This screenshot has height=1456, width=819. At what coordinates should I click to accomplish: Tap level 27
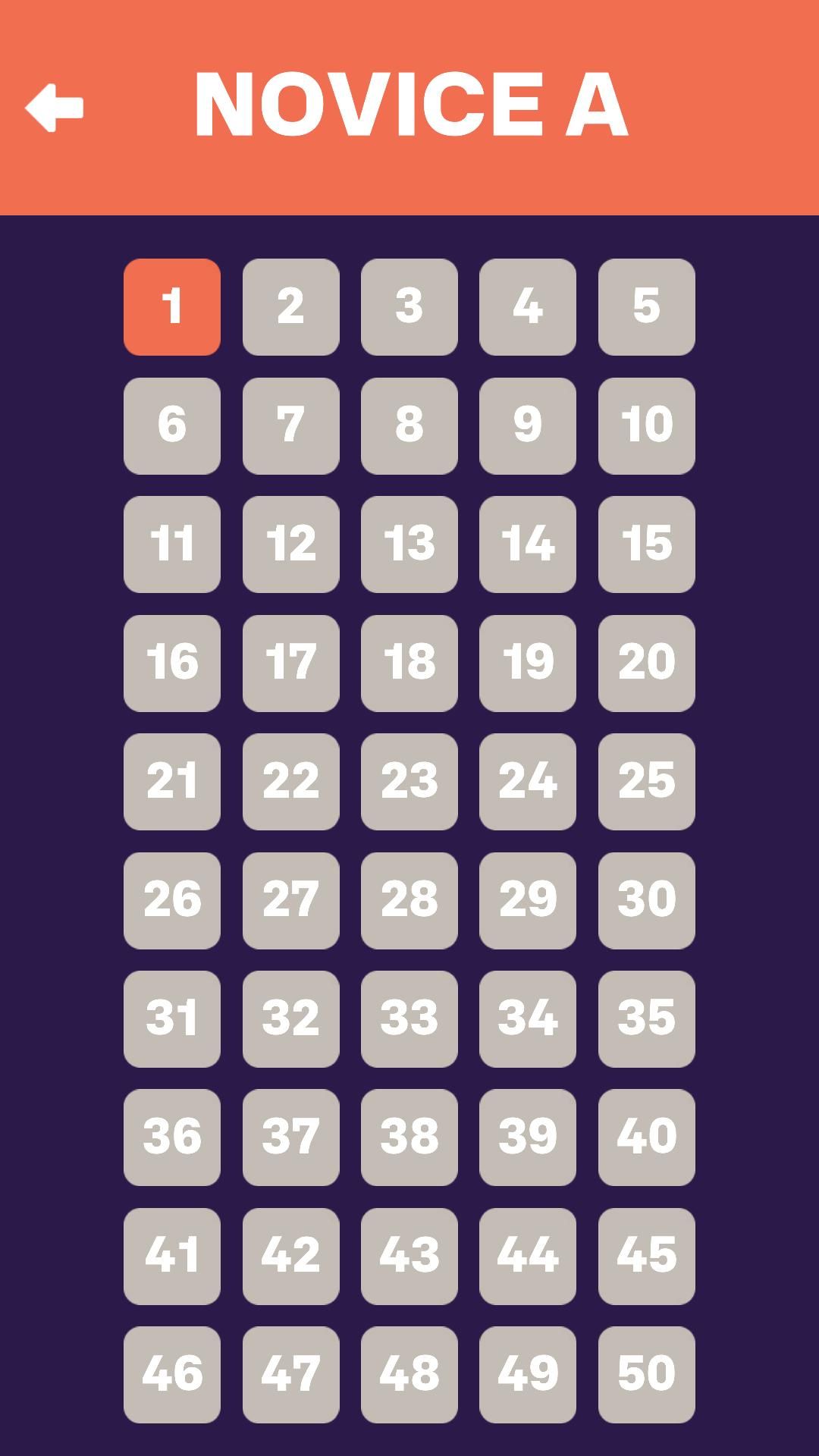pos(290,900)
